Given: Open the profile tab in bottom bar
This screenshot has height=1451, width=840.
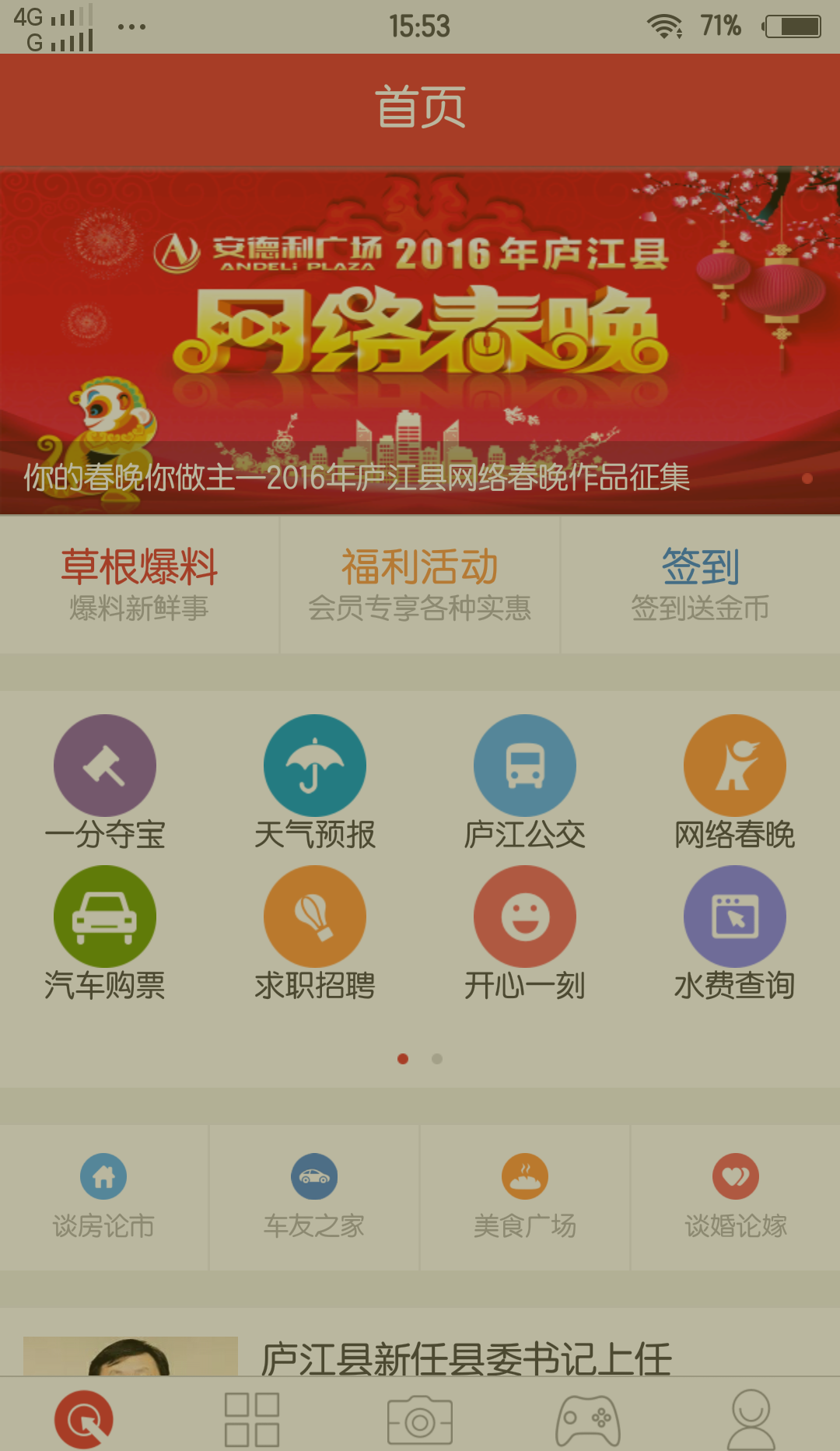Looking at the screenshot, I should (x=751, y=1420).
